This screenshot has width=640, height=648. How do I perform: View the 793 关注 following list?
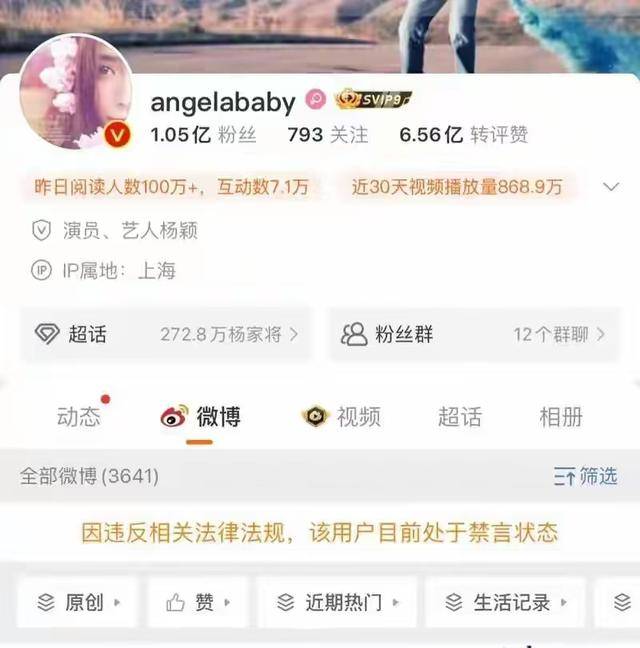(327, 134)
